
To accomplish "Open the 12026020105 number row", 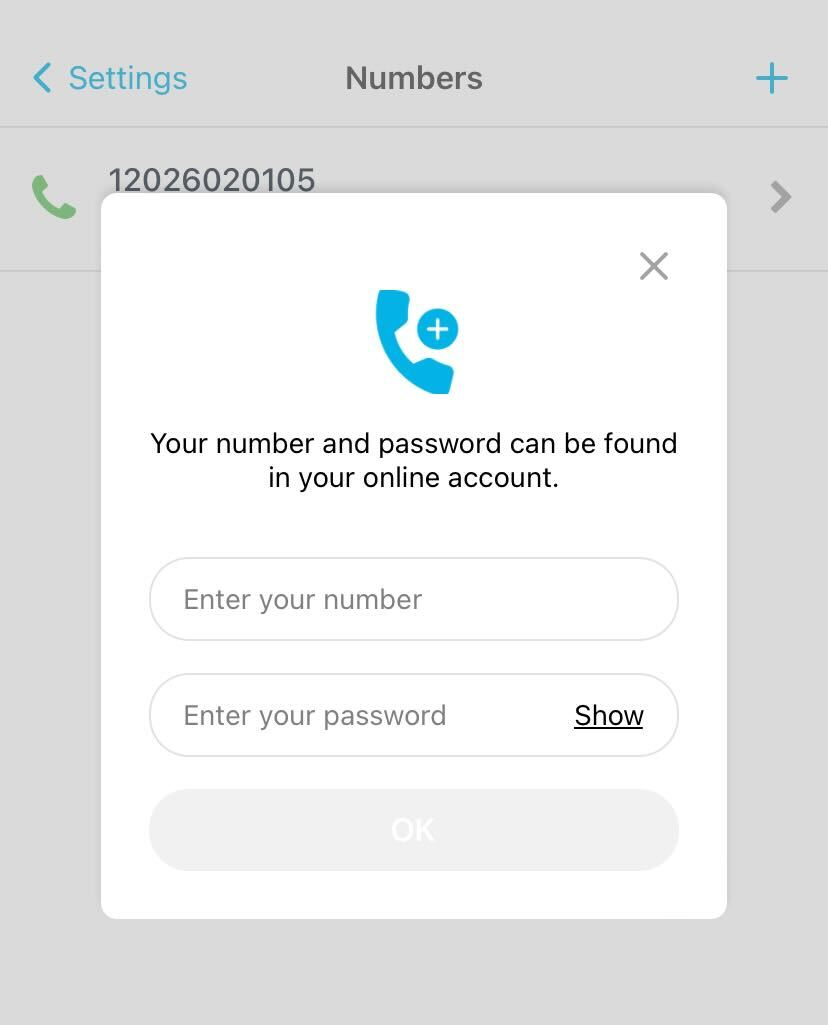I will pos(779,197).
